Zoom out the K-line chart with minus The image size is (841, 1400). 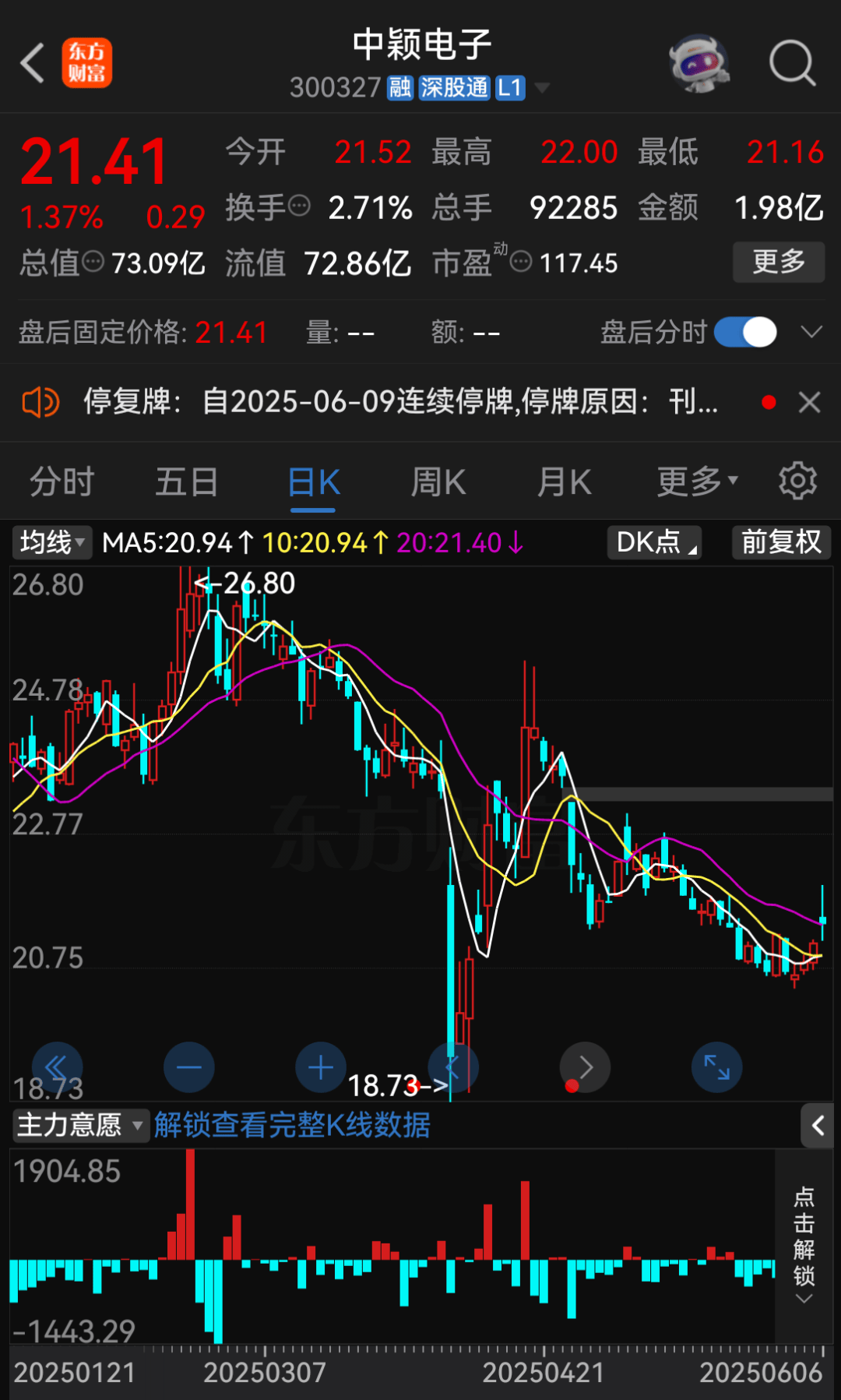point(189,1067)
